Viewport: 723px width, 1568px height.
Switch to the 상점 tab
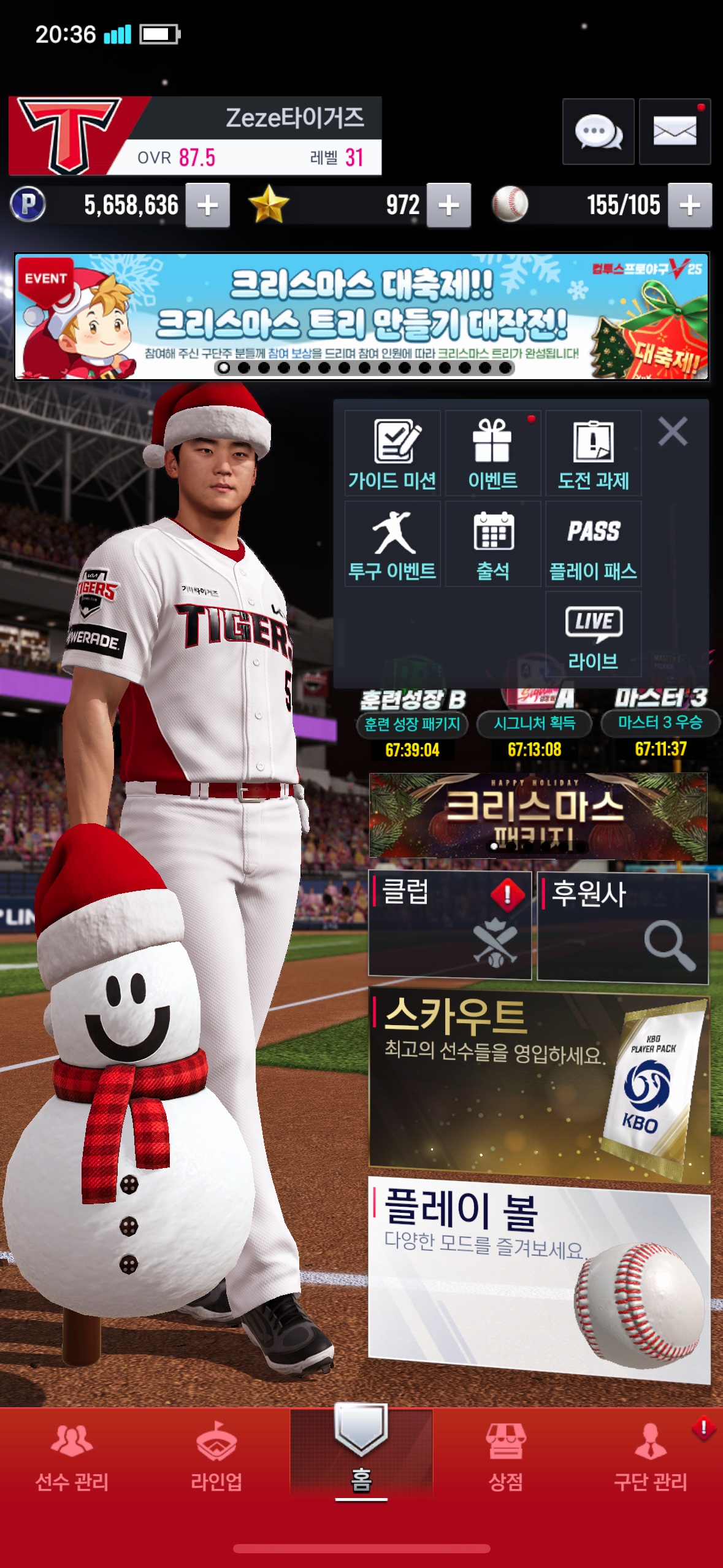coord(506,1457)
